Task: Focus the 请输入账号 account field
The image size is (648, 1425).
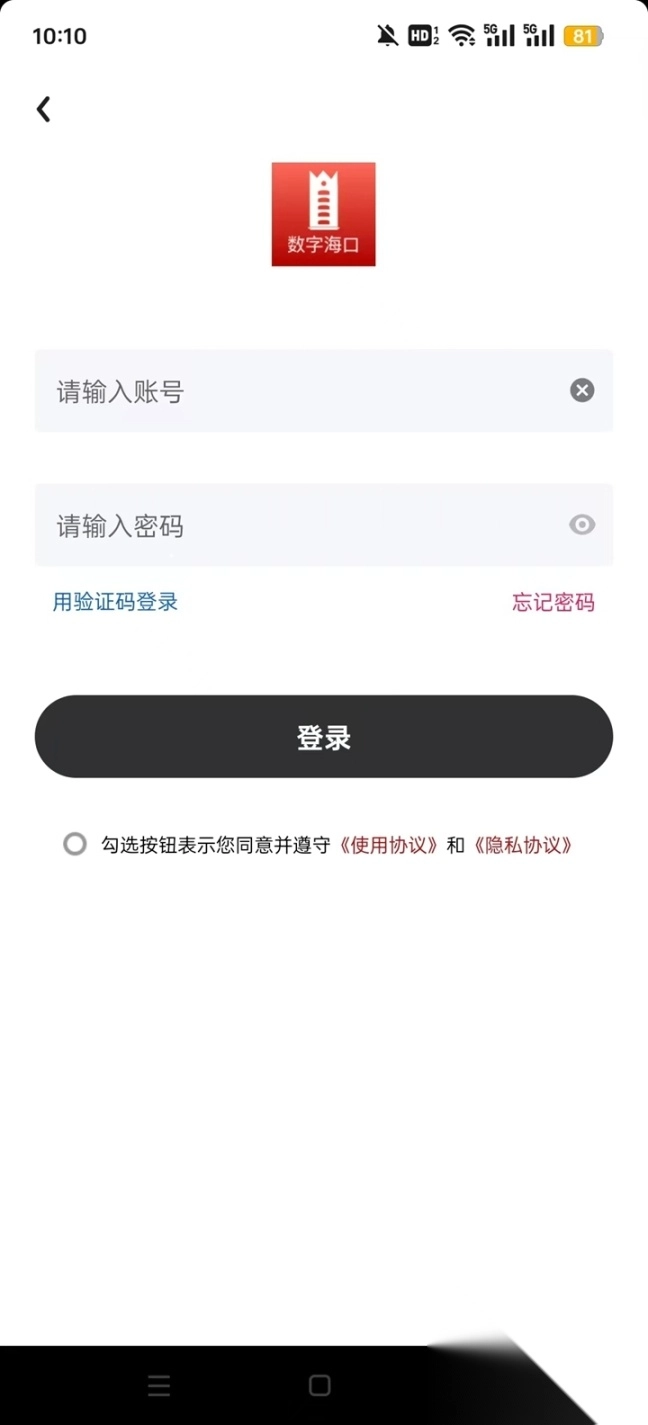Action: point(300,391)
